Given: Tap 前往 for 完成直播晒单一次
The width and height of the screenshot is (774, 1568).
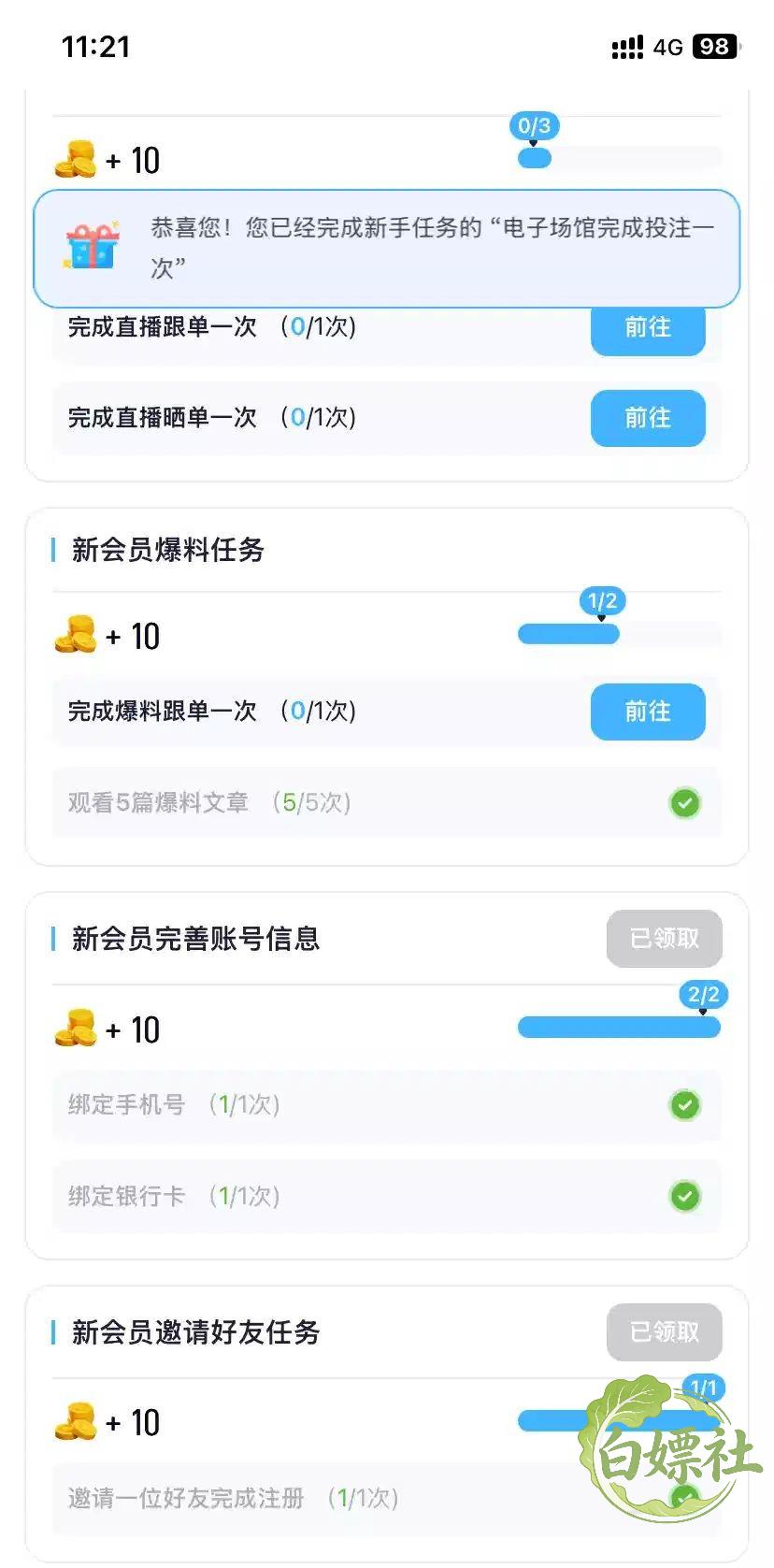Looking at the screenshot, I should (648, 418).
